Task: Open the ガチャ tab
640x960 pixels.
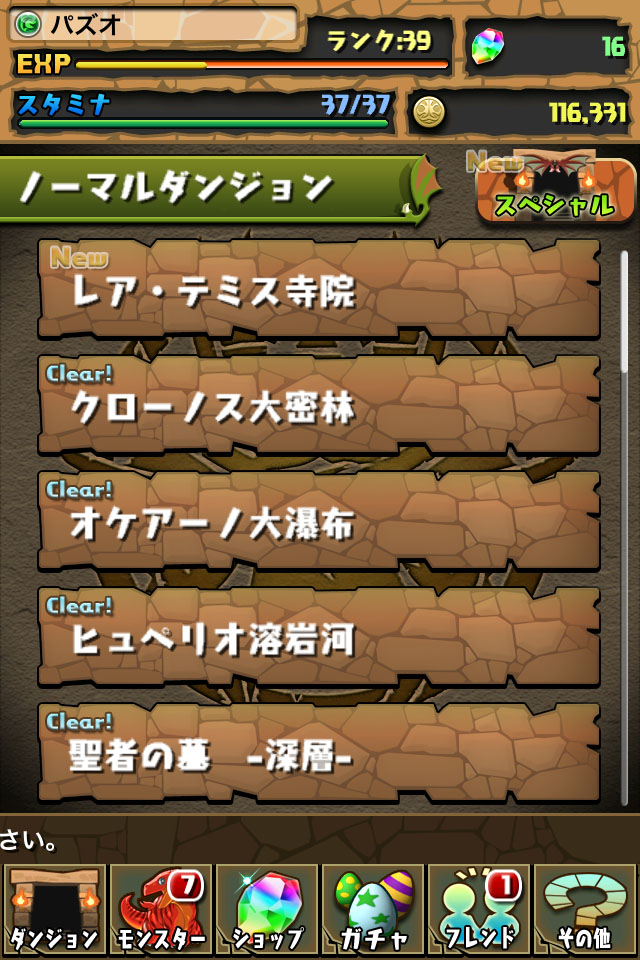Action: (373, 908)
